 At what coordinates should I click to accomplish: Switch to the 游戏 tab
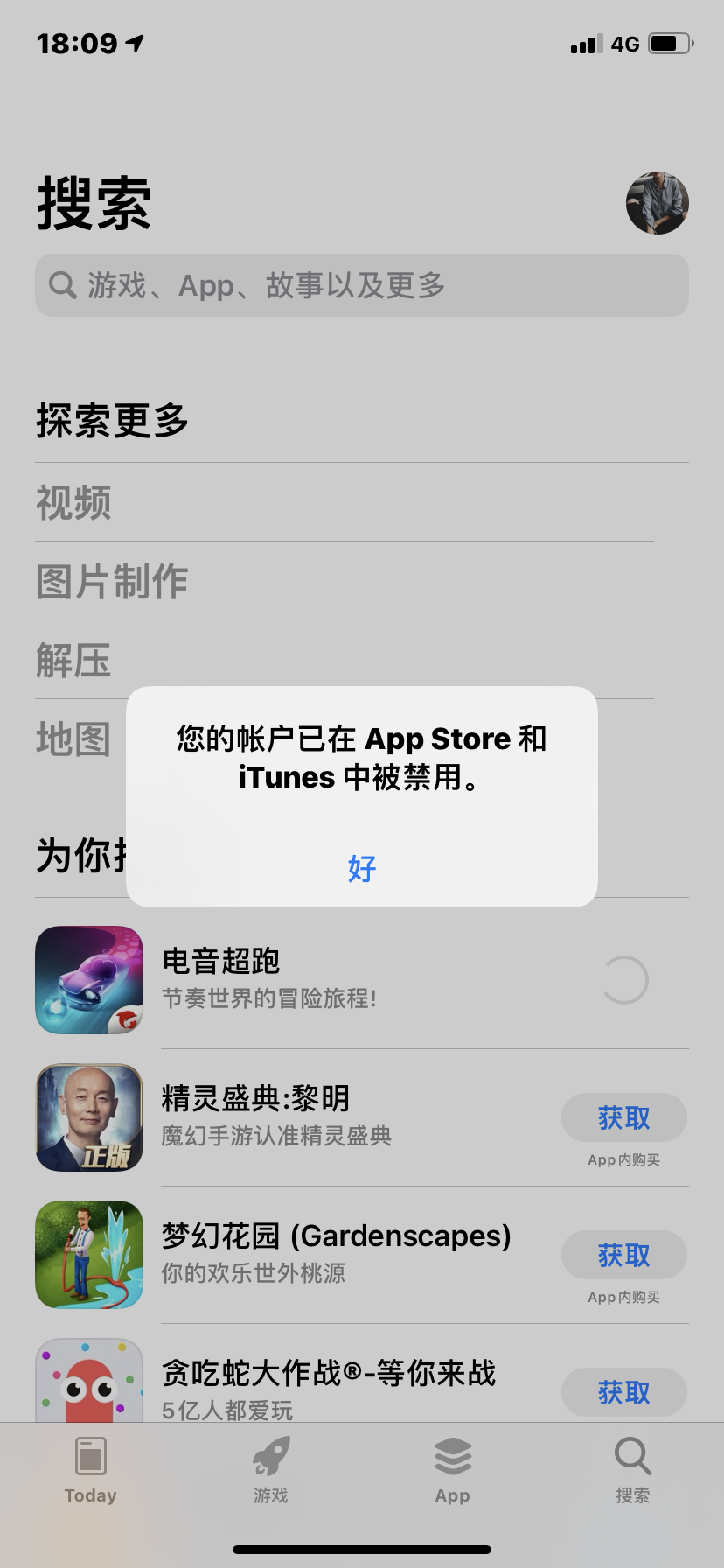click(x=271, y=1470)
